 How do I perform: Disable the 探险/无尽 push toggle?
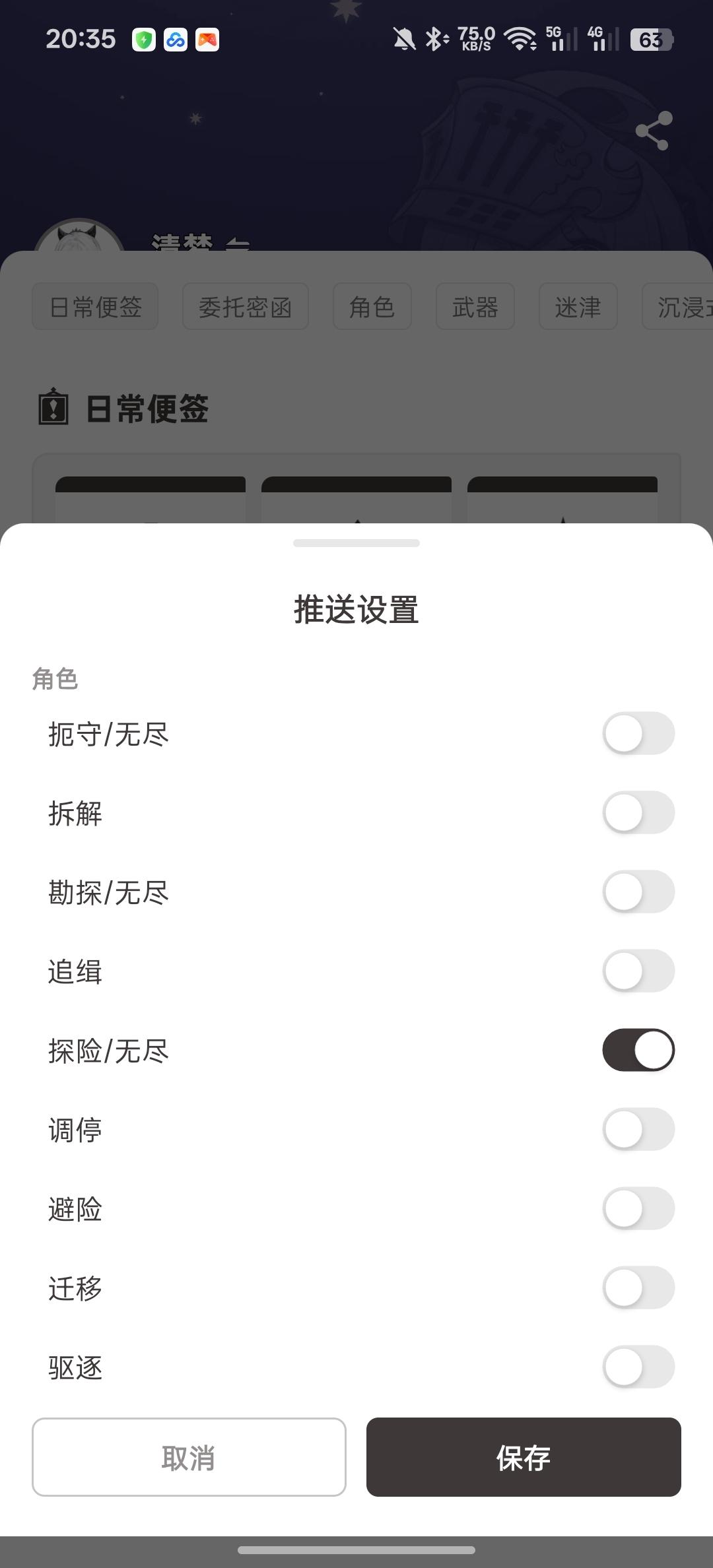[638, 1050]
